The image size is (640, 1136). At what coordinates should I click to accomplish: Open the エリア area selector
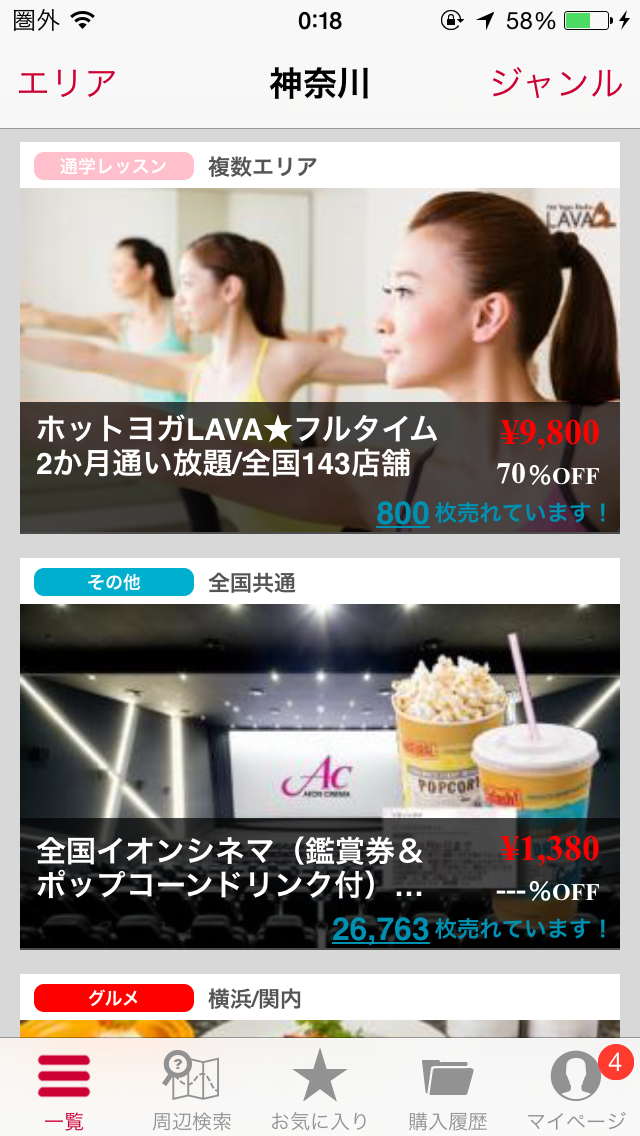(x=67, y=83)
